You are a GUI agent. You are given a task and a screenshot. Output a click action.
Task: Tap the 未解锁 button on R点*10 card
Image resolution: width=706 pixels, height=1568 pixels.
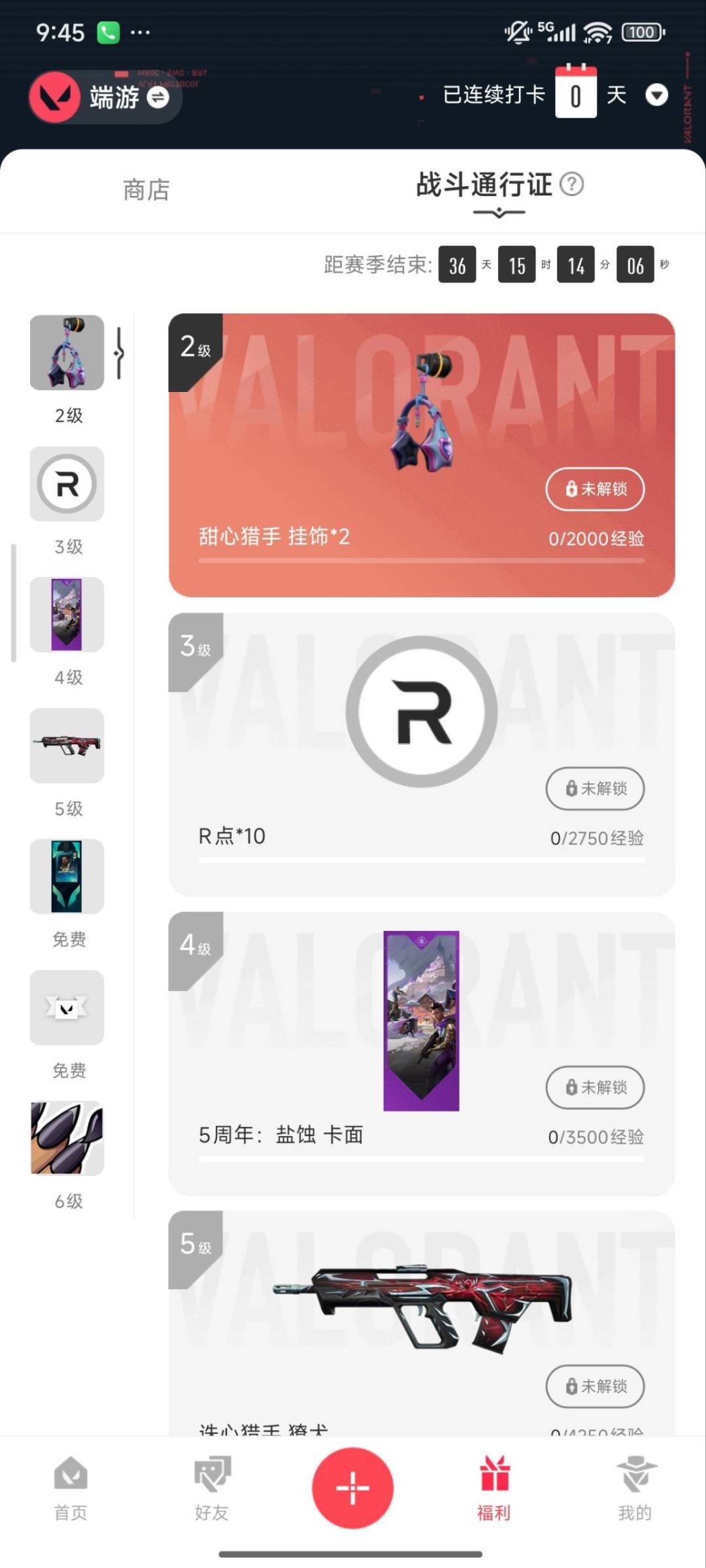594,789
